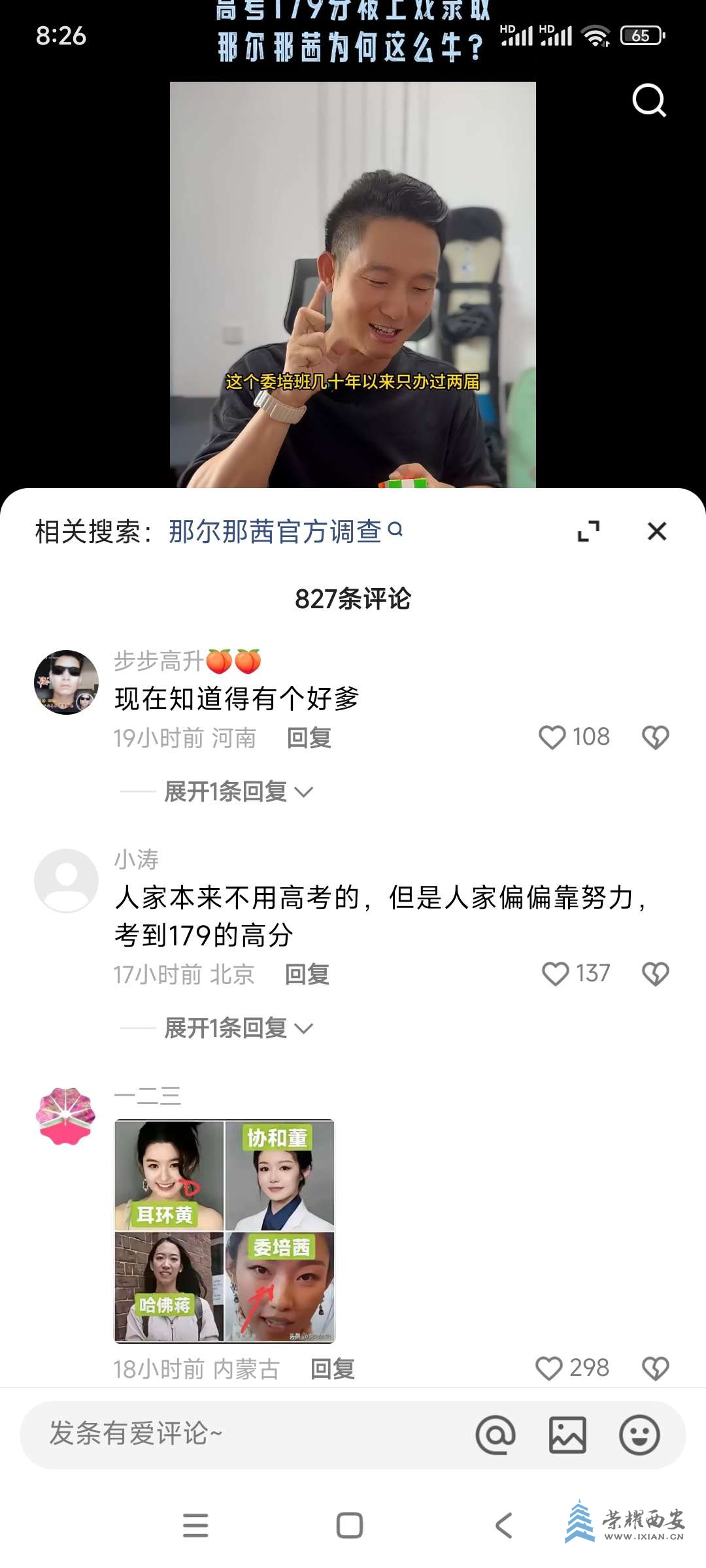Like 一二三's comment

549,1369
